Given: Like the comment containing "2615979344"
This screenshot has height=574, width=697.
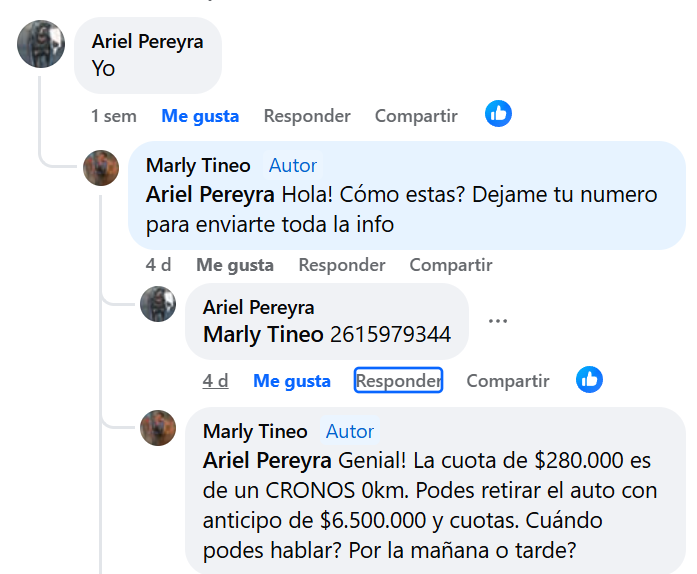Looking at the screenshot, I should [292, 381].
